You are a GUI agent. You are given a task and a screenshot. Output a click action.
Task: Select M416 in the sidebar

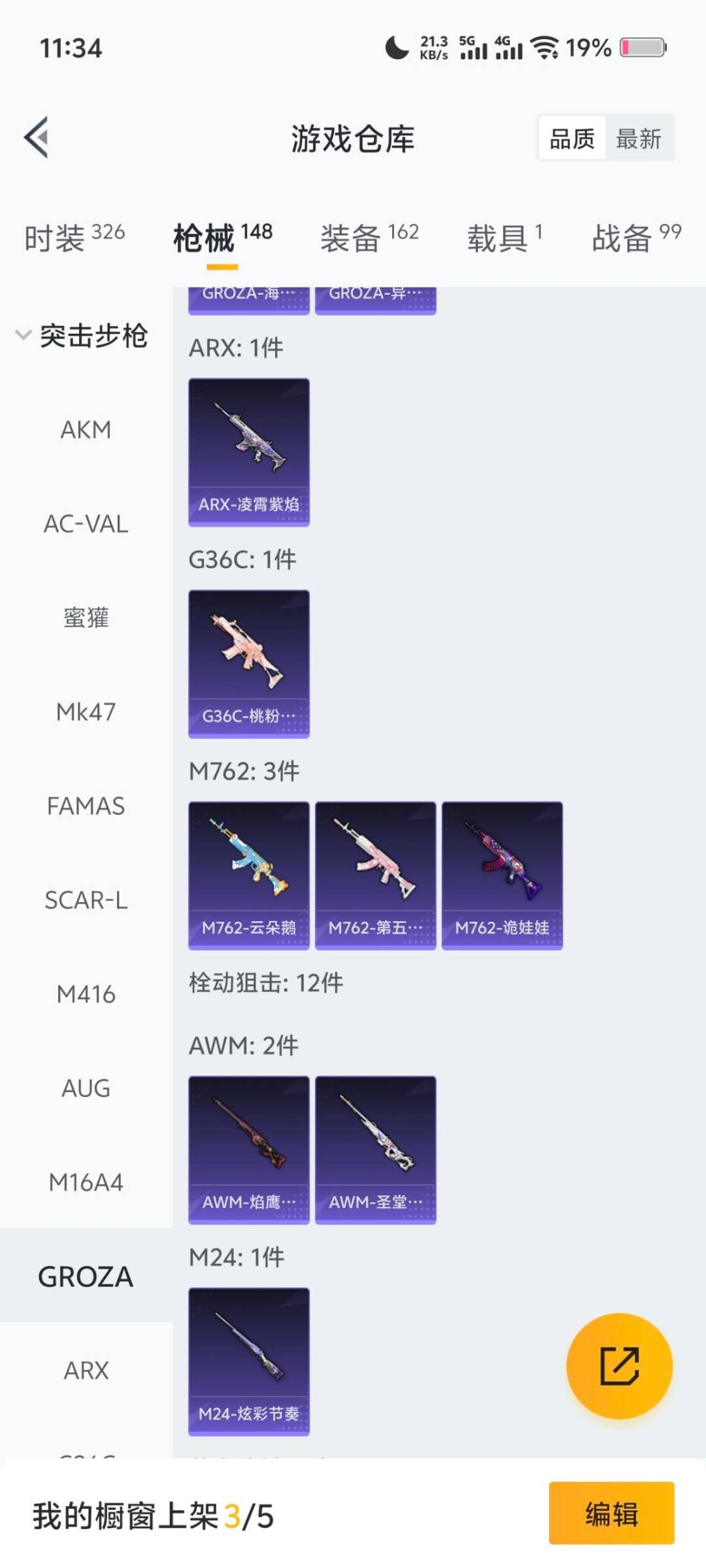pos(86,994)
